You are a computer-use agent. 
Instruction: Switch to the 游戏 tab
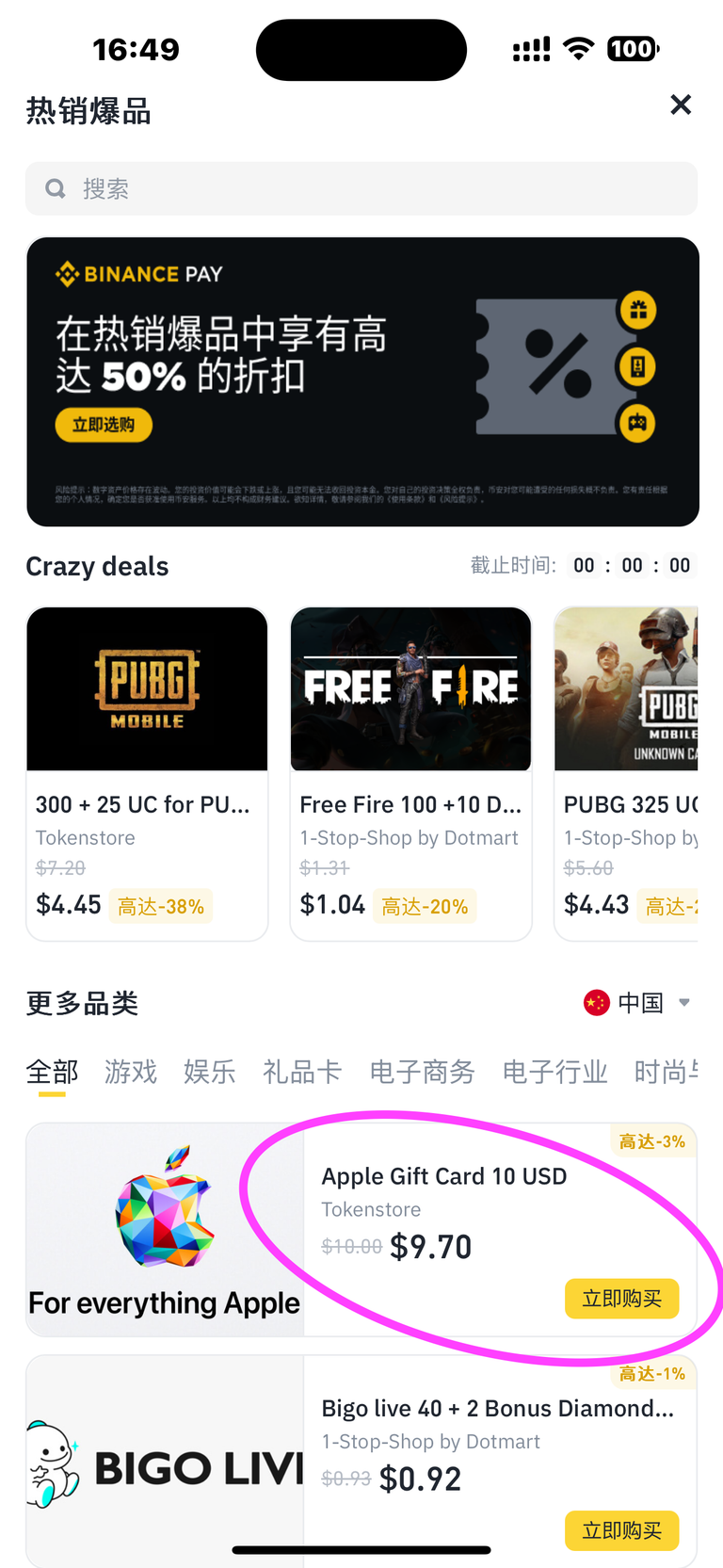tap(131, 1072)
